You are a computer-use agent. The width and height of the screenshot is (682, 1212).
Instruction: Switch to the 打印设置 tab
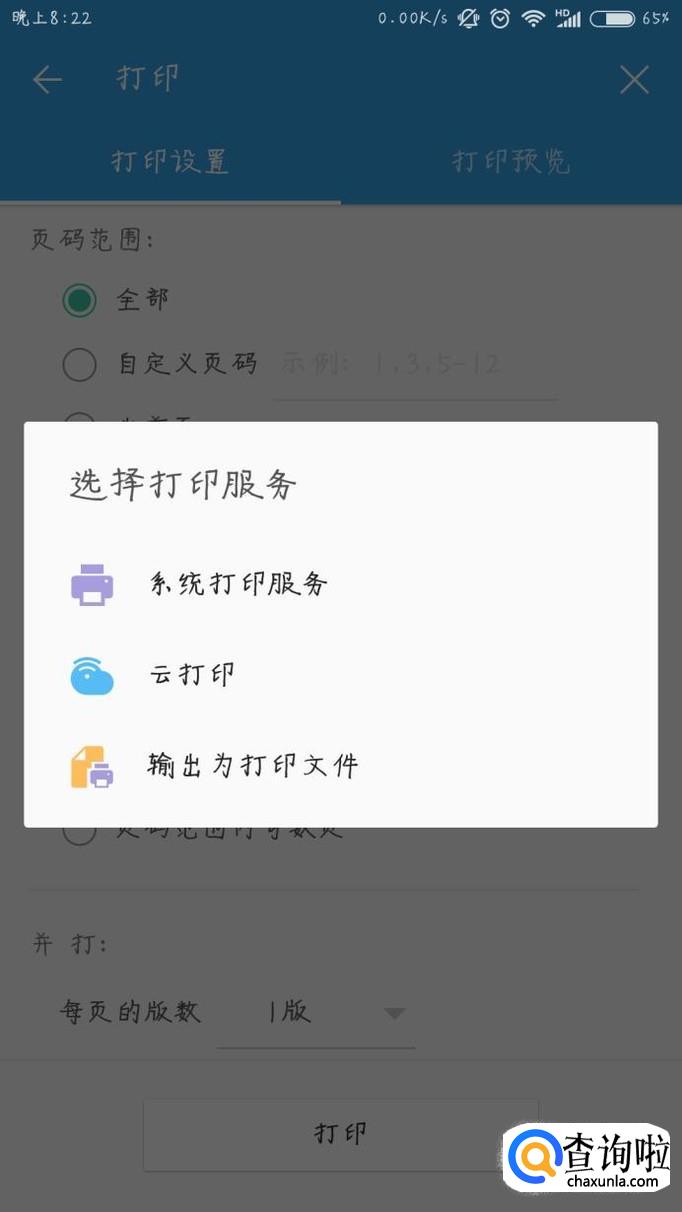pos(170,162)
